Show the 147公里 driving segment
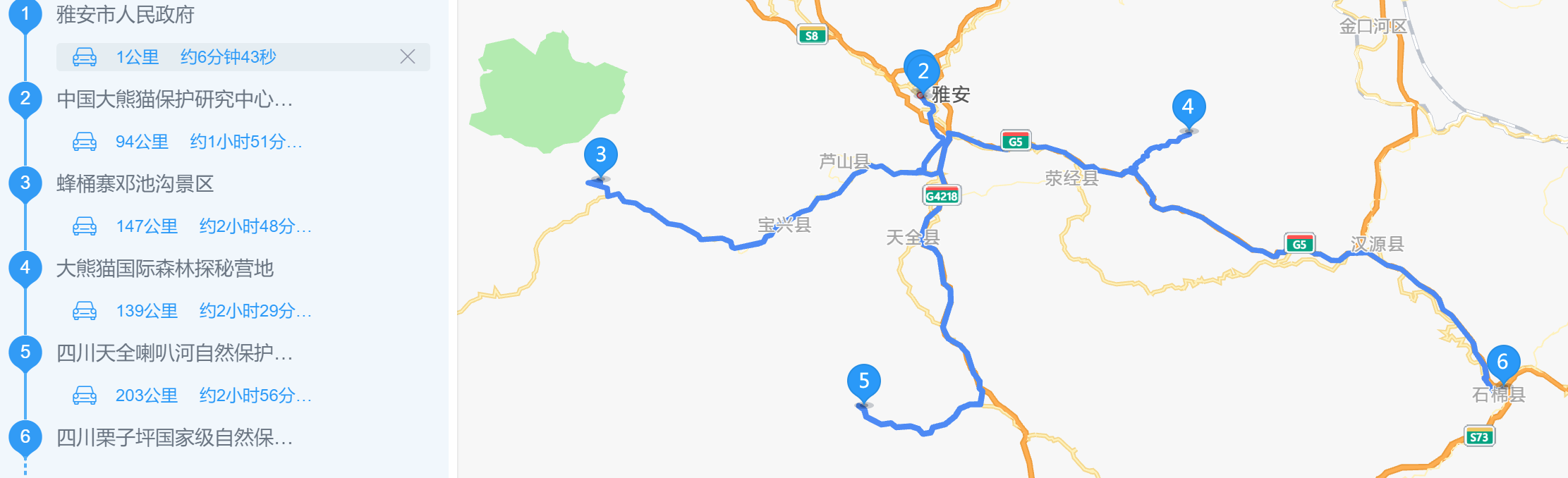Viewport: 1568px width, 478px height. [x=192, y=226]
